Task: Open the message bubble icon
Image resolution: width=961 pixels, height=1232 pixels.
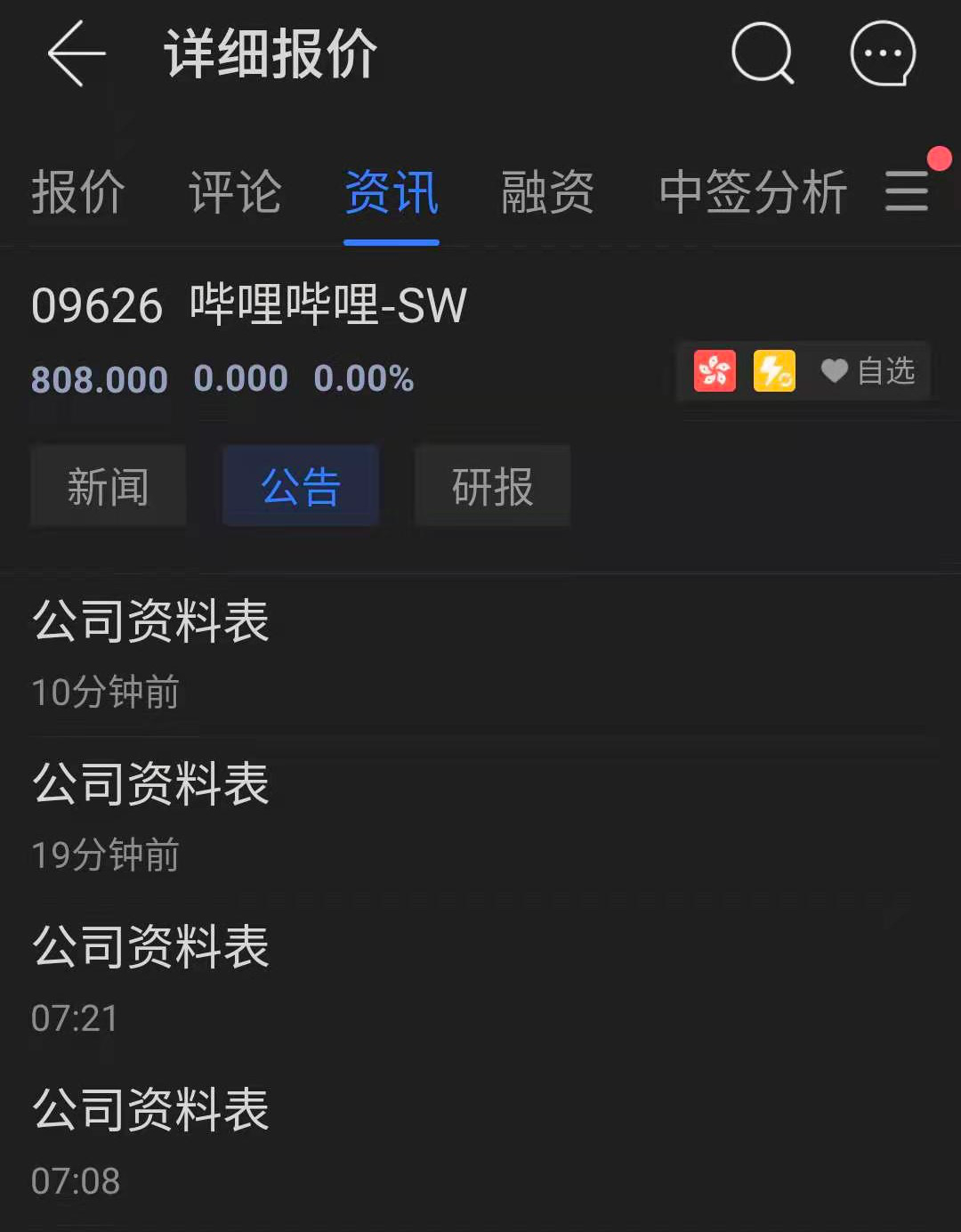Action: tap(883, 53)
